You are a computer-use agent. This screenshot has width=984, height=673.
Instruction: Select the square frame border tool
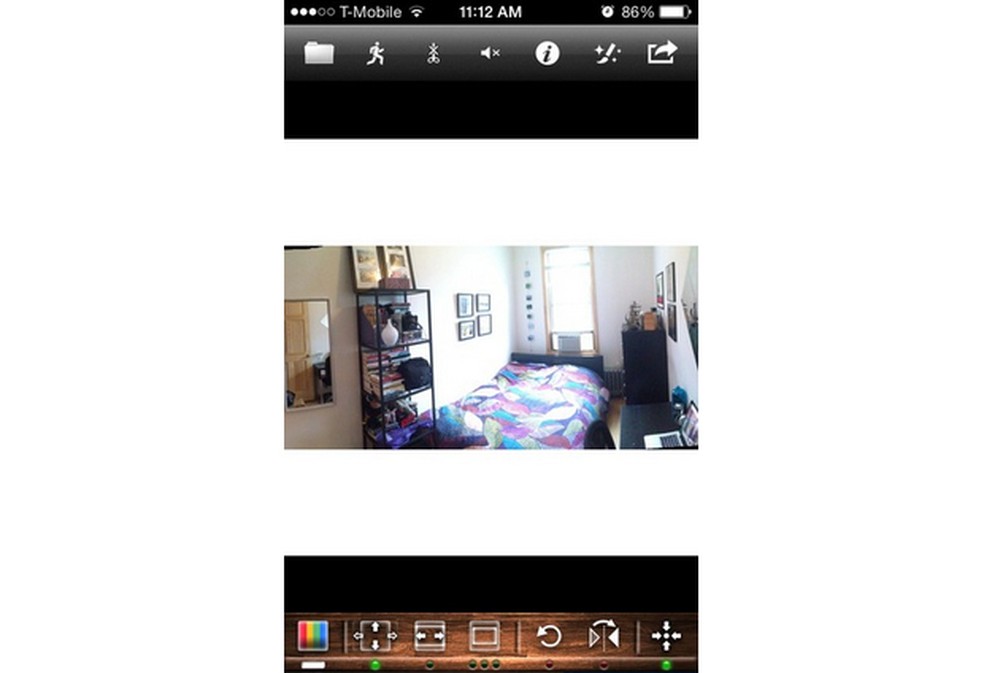click(484, 636)
